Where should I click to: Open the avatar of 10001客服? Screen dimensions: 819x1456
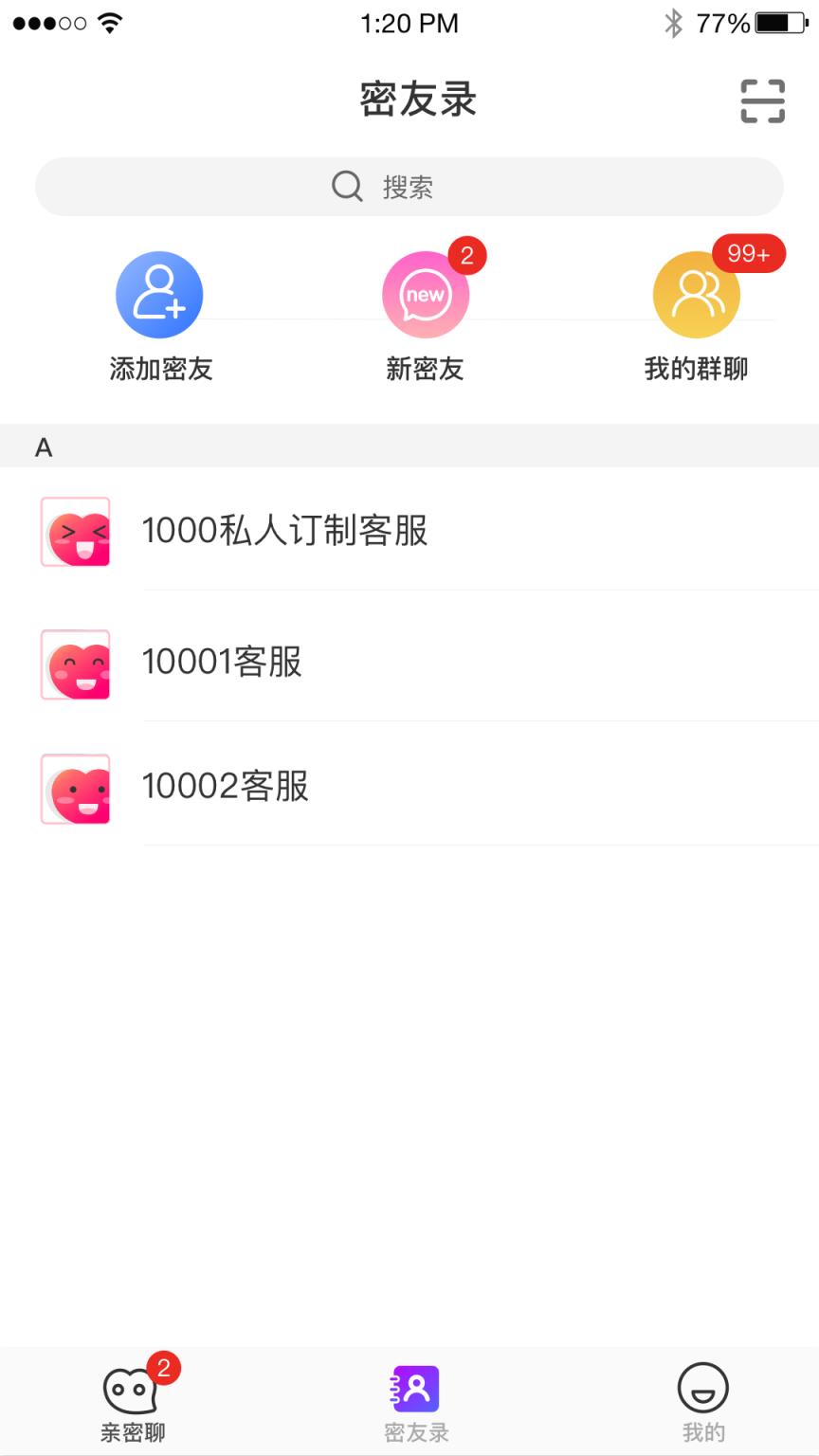pos(76,664)
